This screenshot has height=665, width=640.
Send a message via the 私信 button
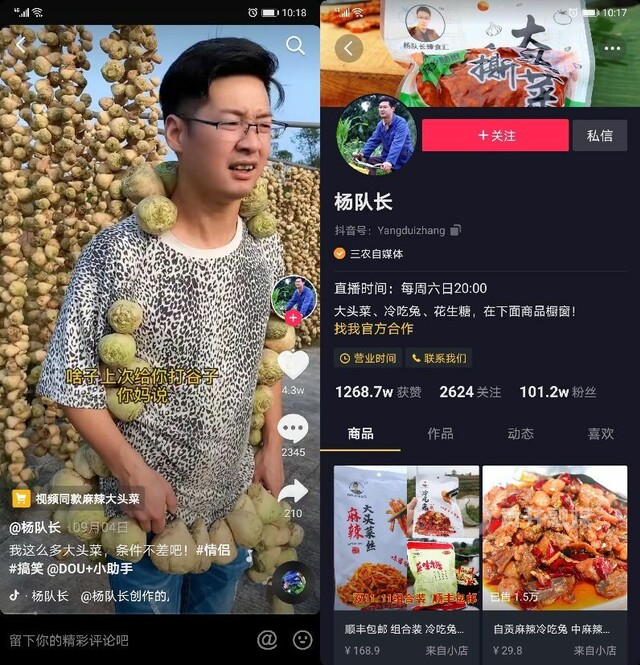(600, 135)
